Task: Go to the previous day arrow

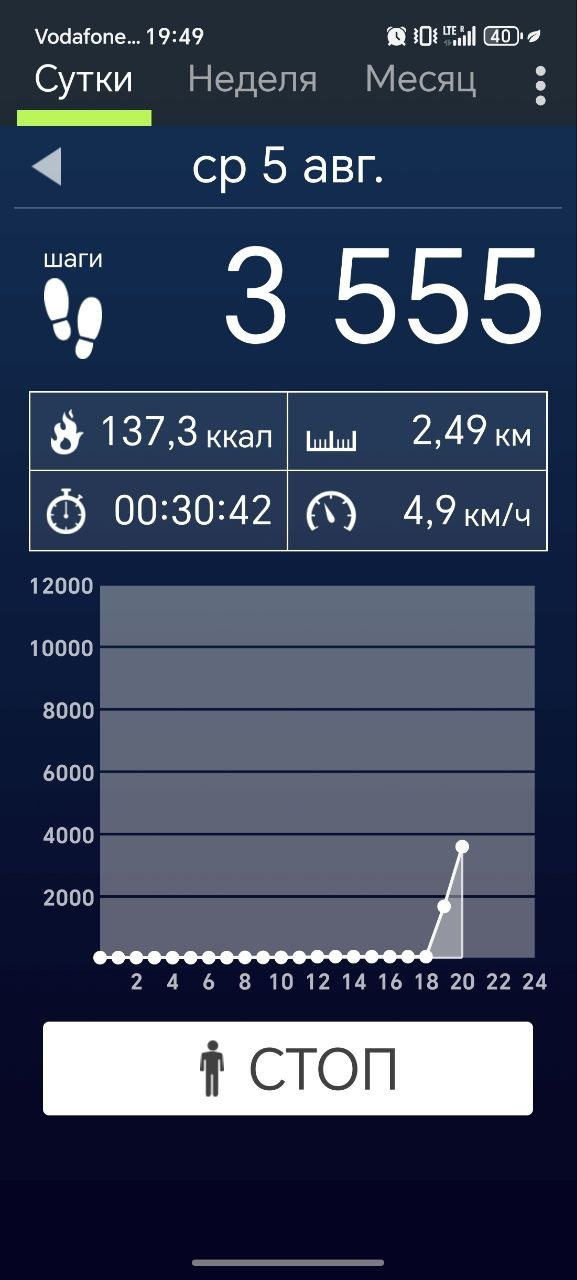Action: [x=47, y=167]
